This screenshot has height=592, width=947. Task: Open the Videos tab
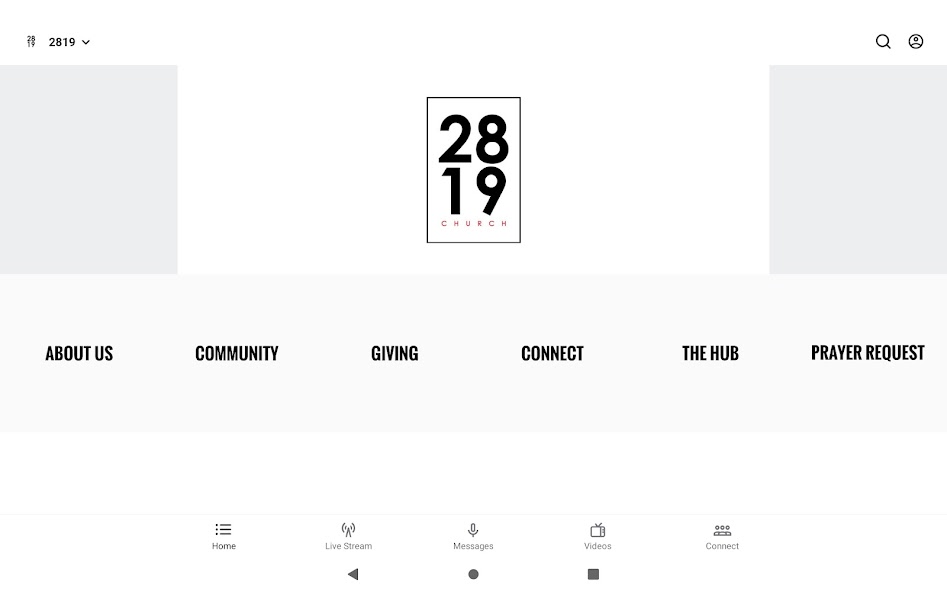(x=597, y=536)
